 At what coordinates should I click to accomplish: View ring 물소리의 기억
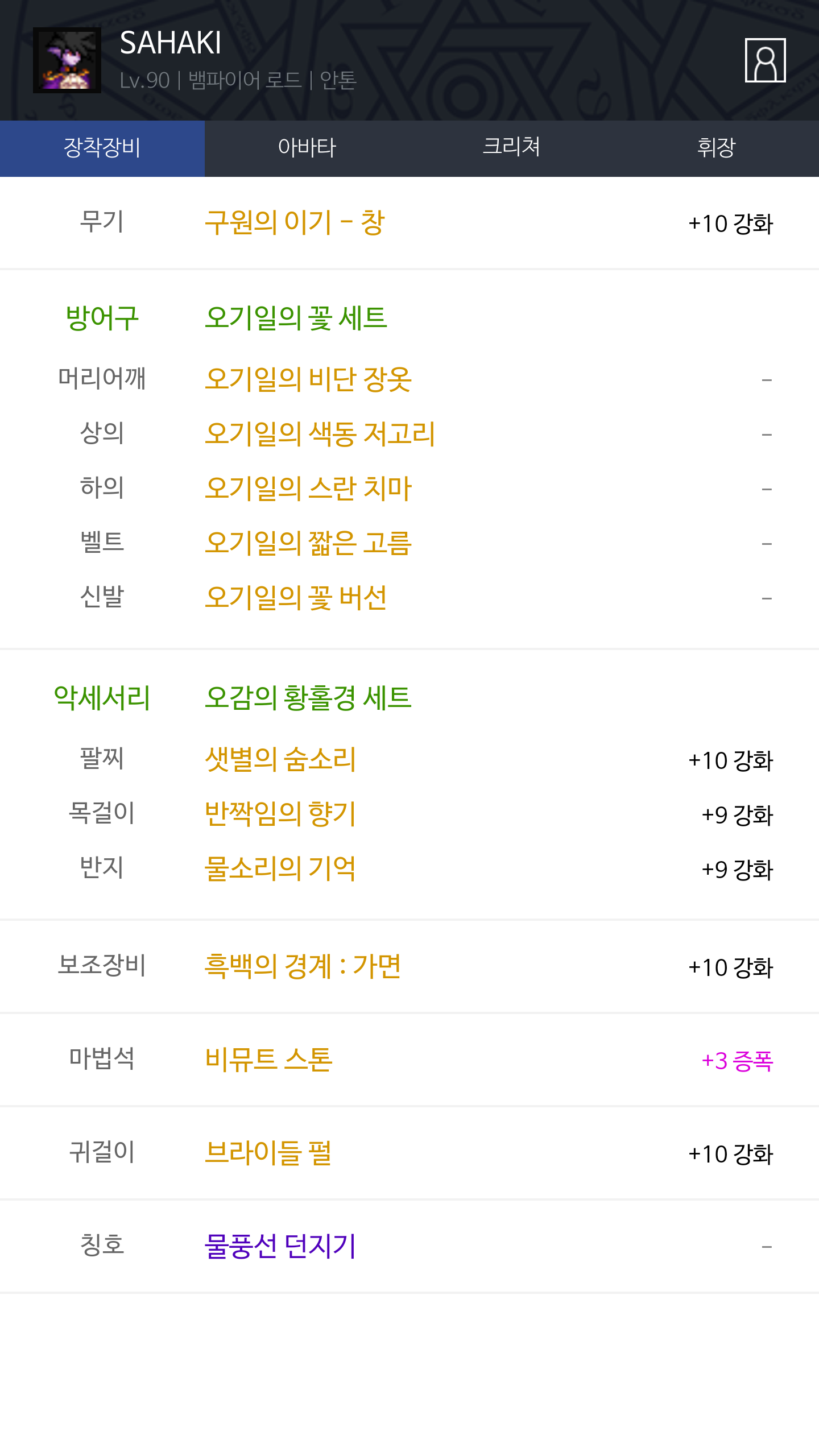click(x=280, y=868)
